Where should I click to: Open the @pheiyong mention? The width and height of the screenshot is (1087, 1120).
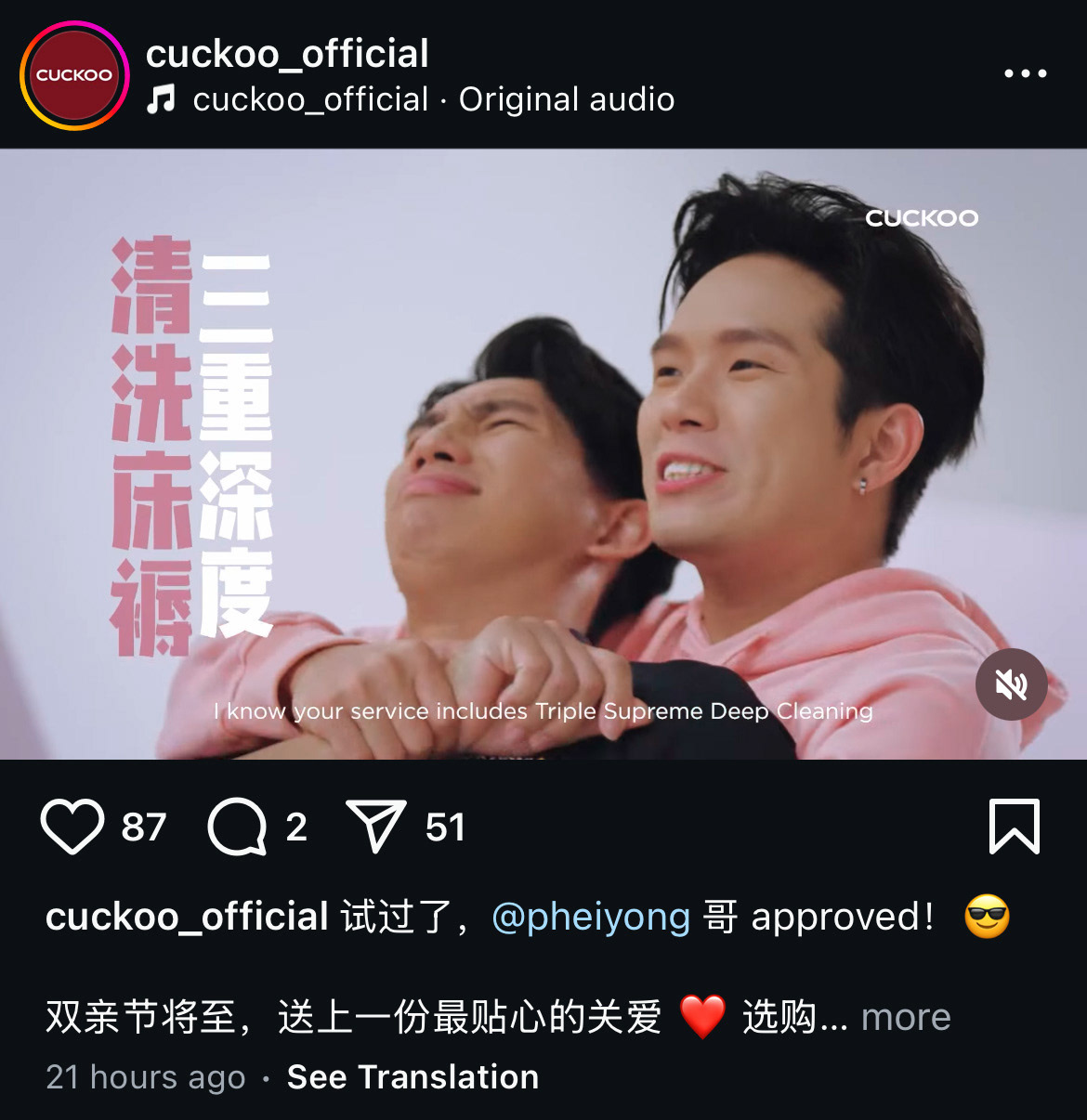(x=591, y=917)
